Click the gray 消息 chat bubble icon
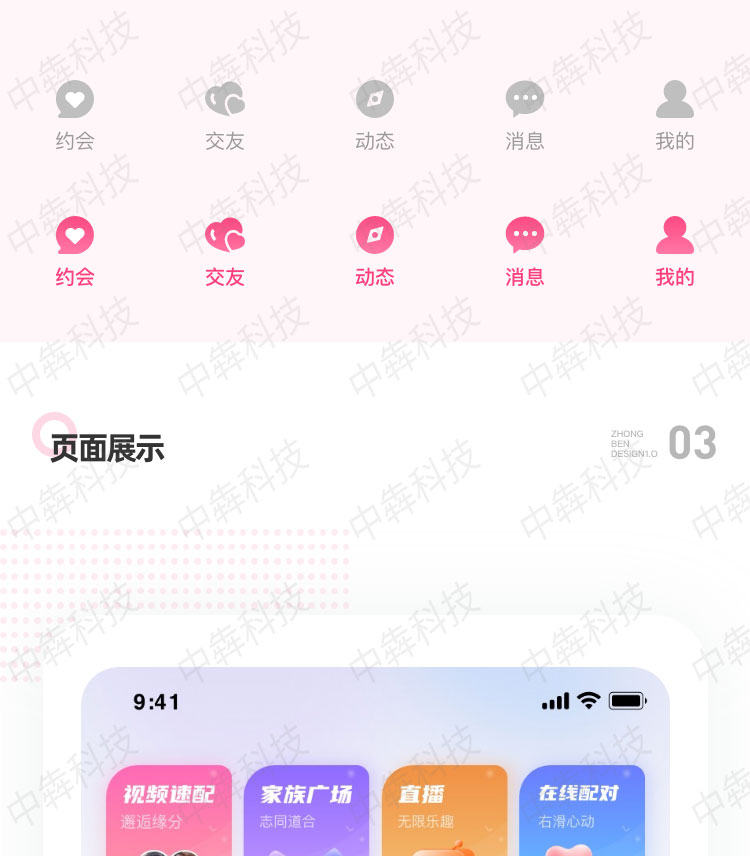 tap(525, 98)
